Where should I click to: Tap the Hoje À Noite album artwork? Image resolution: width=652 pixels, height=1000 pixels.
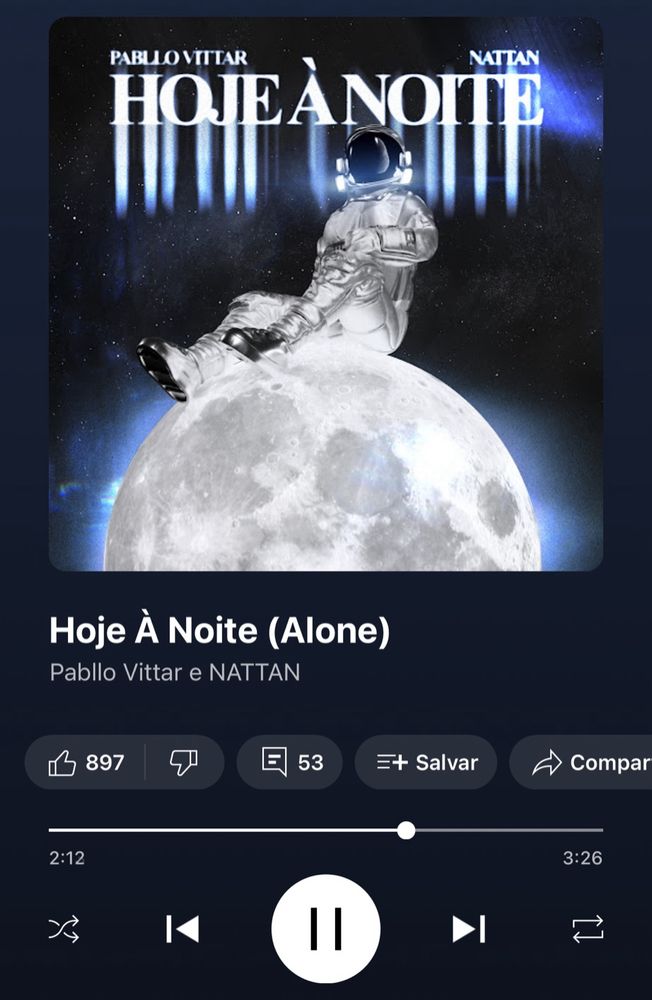(326, 293)
